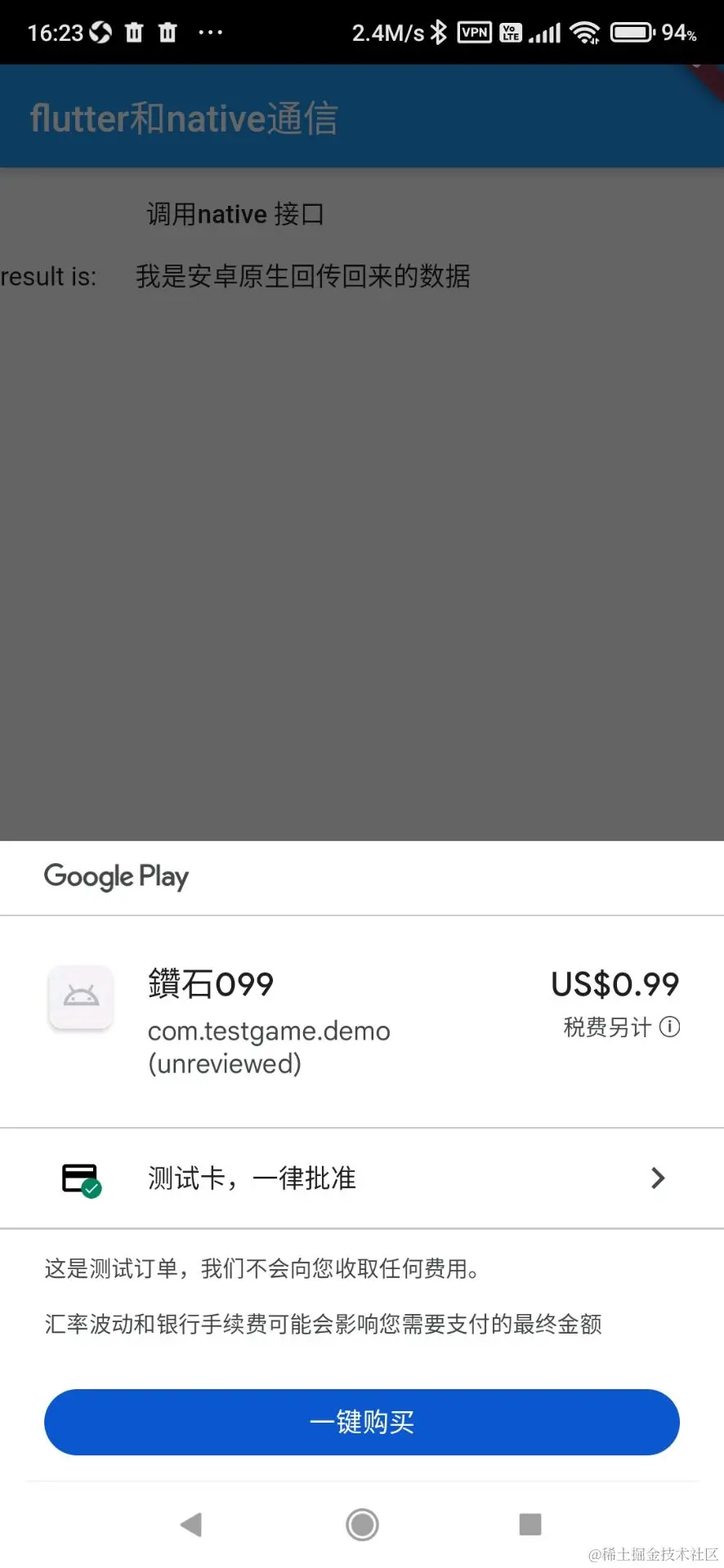Tap the Wi-Fi icon in the status bar
724x1568 pixels.
[x=585, y=32]
